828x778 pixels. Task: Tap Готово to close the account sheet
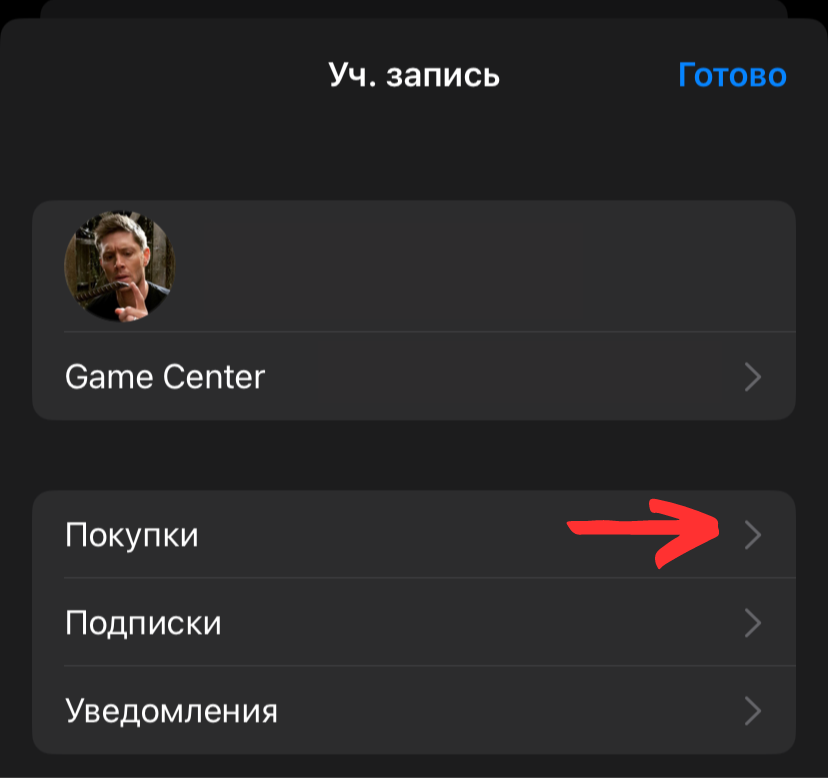coord(732,76)
